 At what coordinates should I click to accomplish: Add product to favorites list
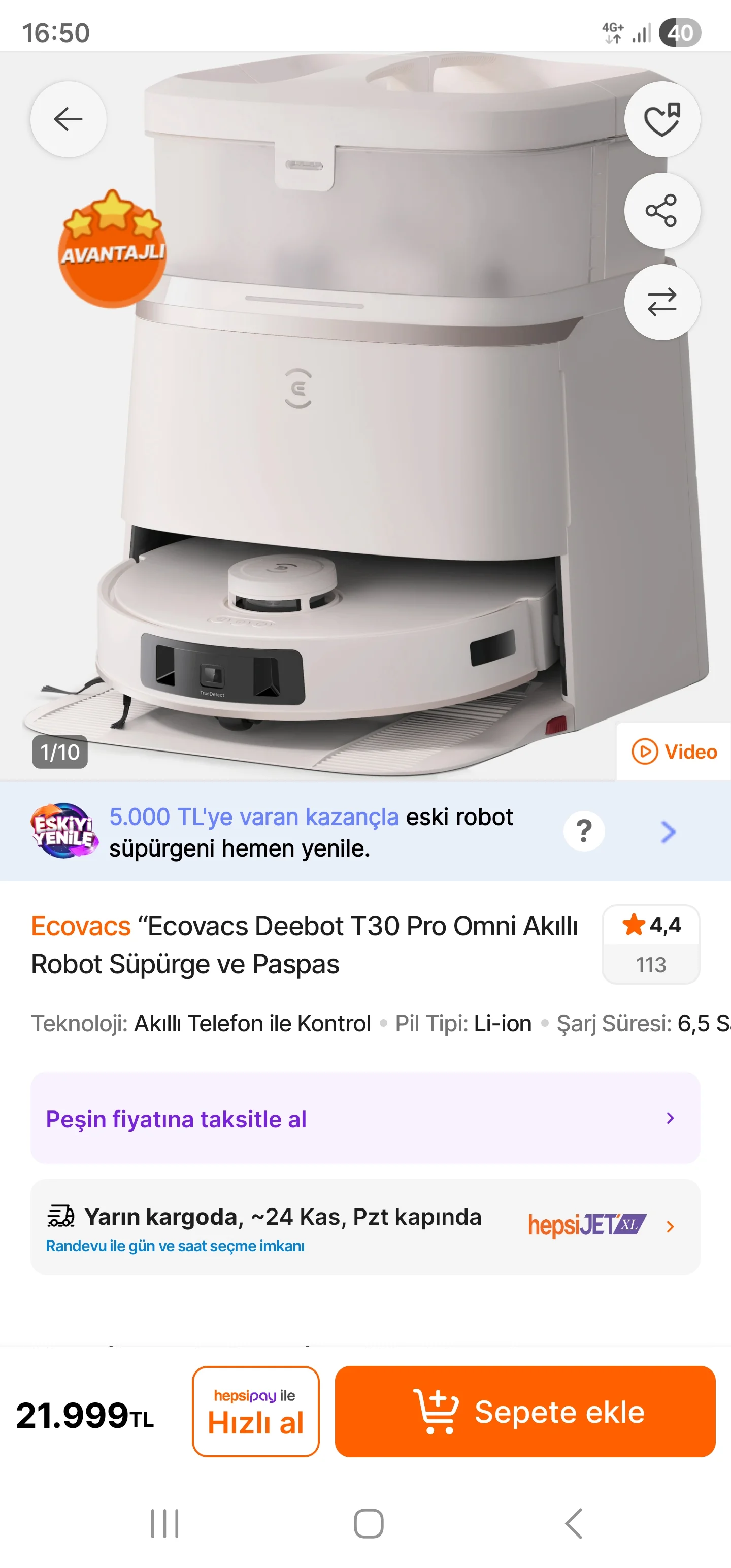coord(661,119)
